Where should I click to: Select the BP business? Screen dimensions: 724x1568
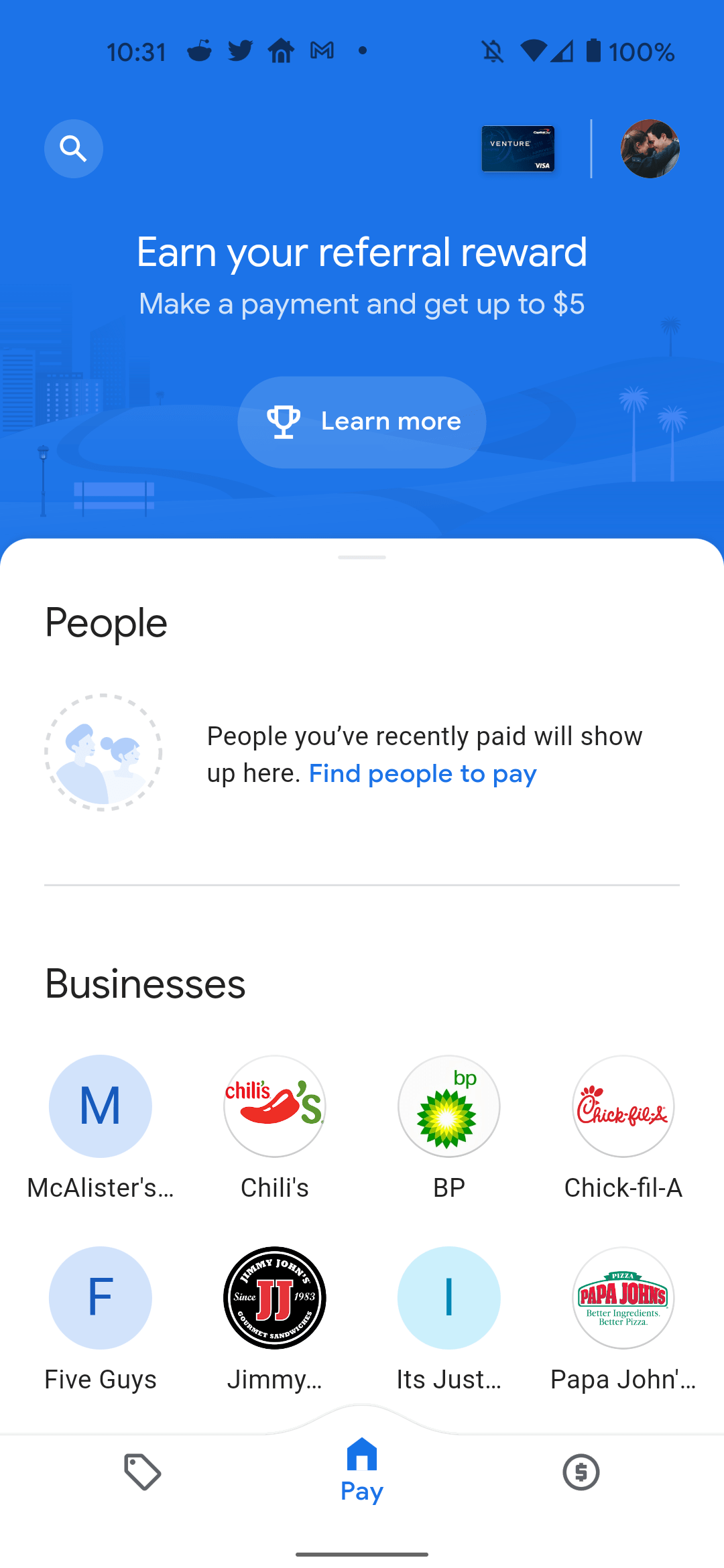449,1106
